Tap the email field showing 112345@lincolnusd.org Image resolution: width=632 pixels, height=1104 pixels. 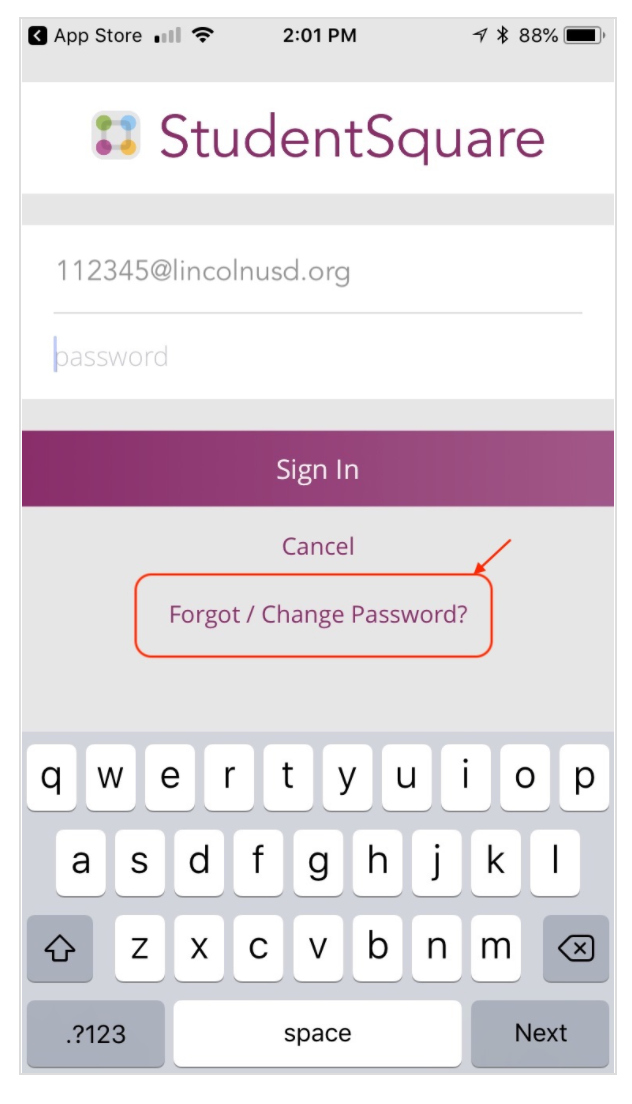[x=317, y=271]
